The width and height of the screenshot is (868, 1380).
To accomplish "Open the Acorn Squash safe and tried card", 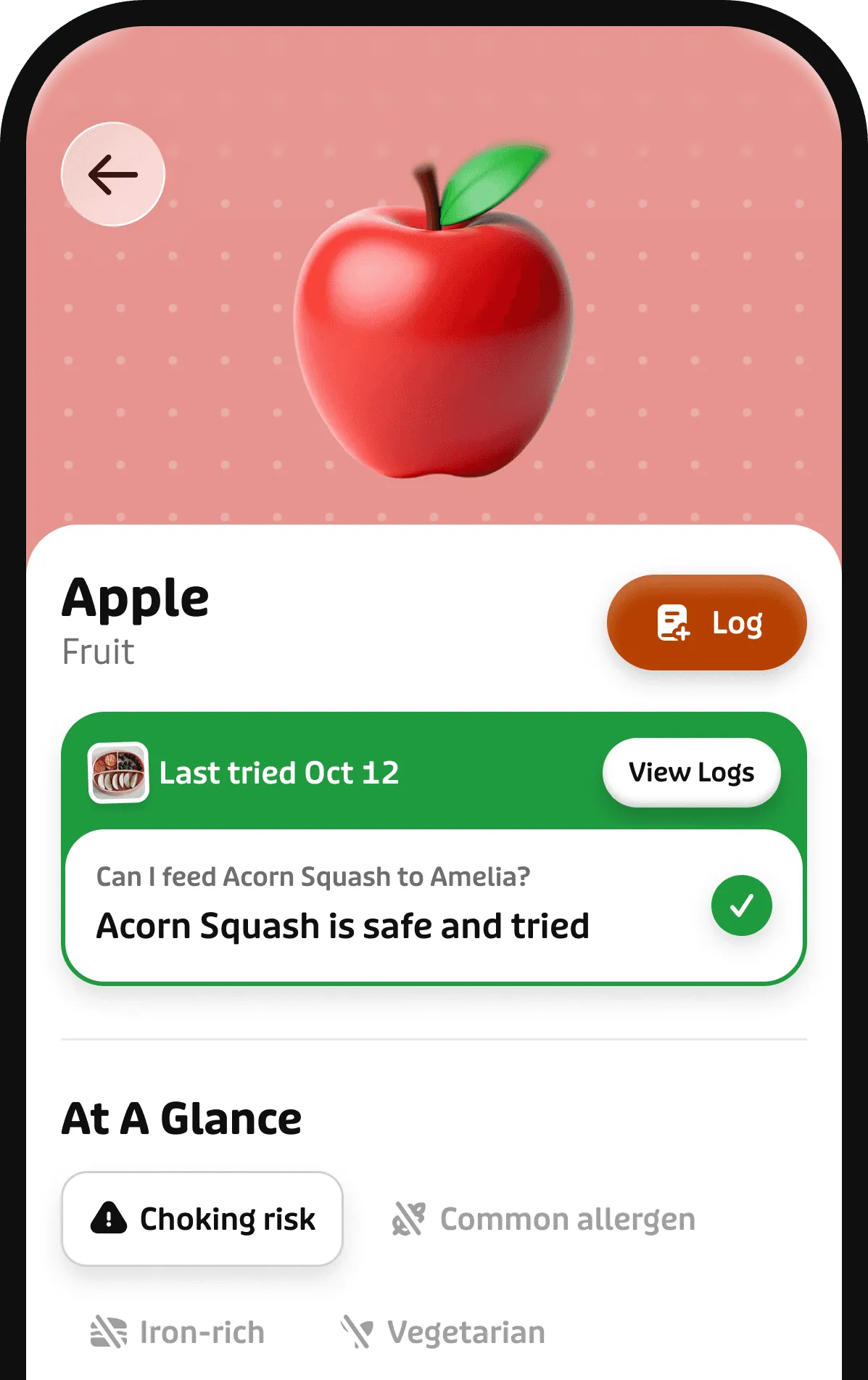I will 434,905.
